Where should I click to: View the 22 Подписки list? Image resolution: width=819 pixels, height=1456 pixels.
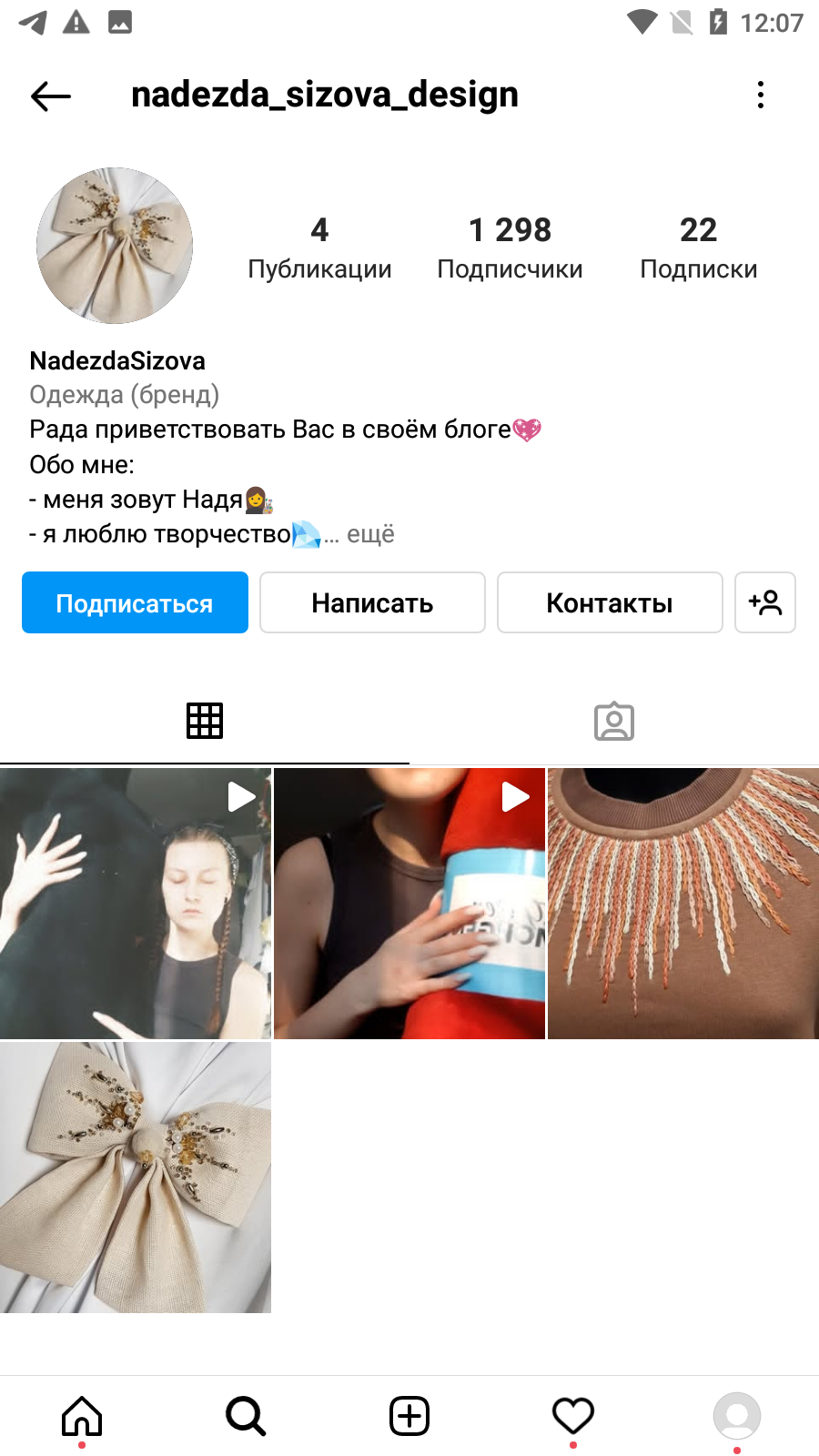(x=698, y=248)
